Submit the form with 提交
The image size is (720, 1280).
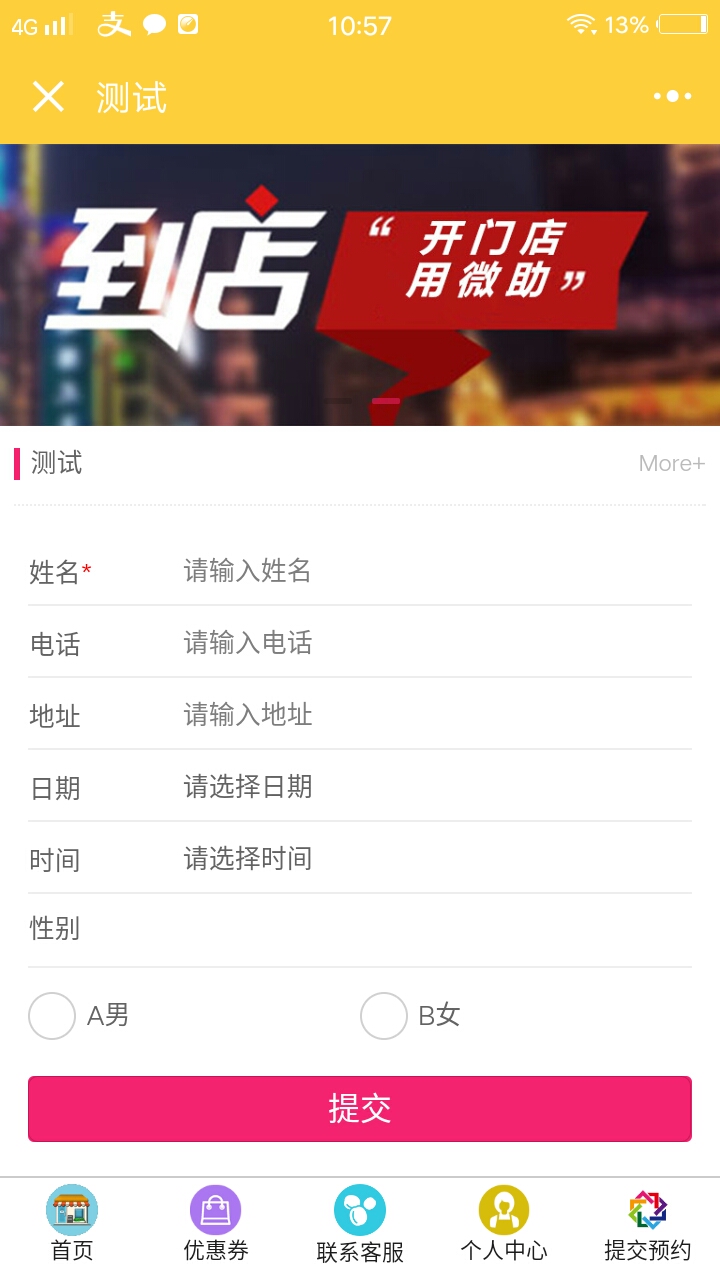360,1108
